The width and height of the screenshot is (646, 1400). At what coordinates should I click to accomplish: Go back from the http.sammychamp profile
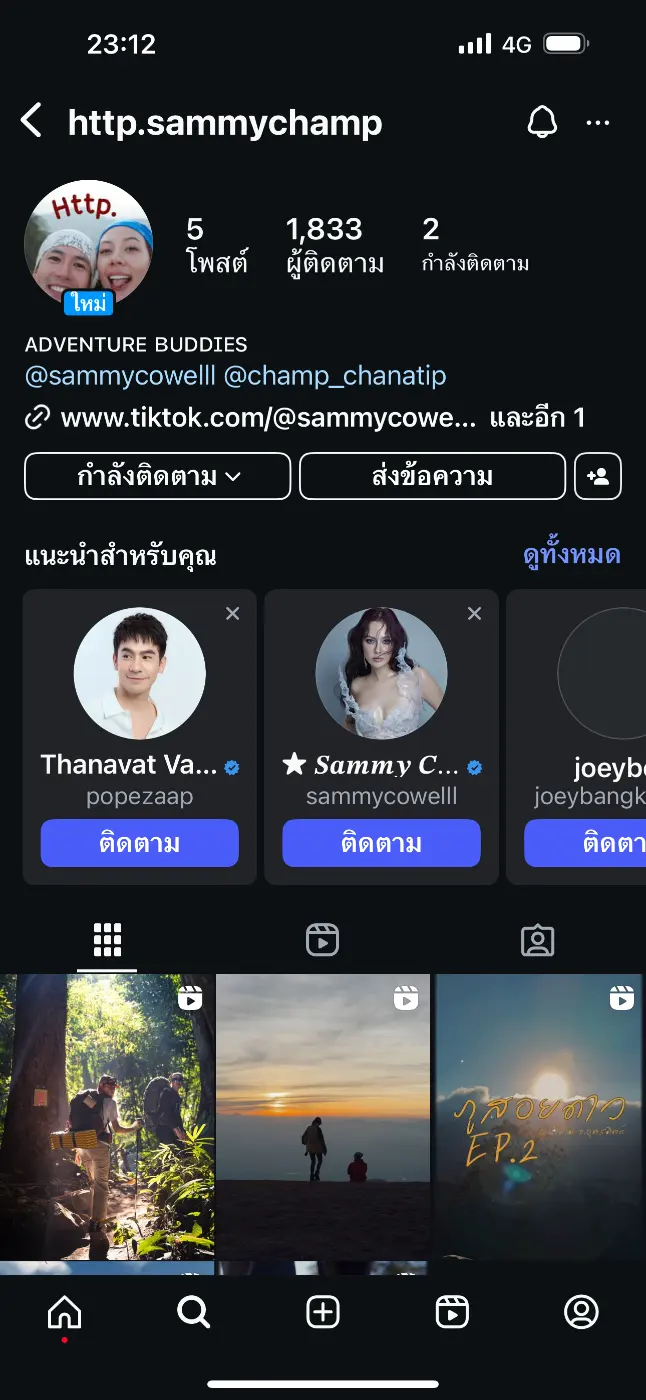[31, 122]
